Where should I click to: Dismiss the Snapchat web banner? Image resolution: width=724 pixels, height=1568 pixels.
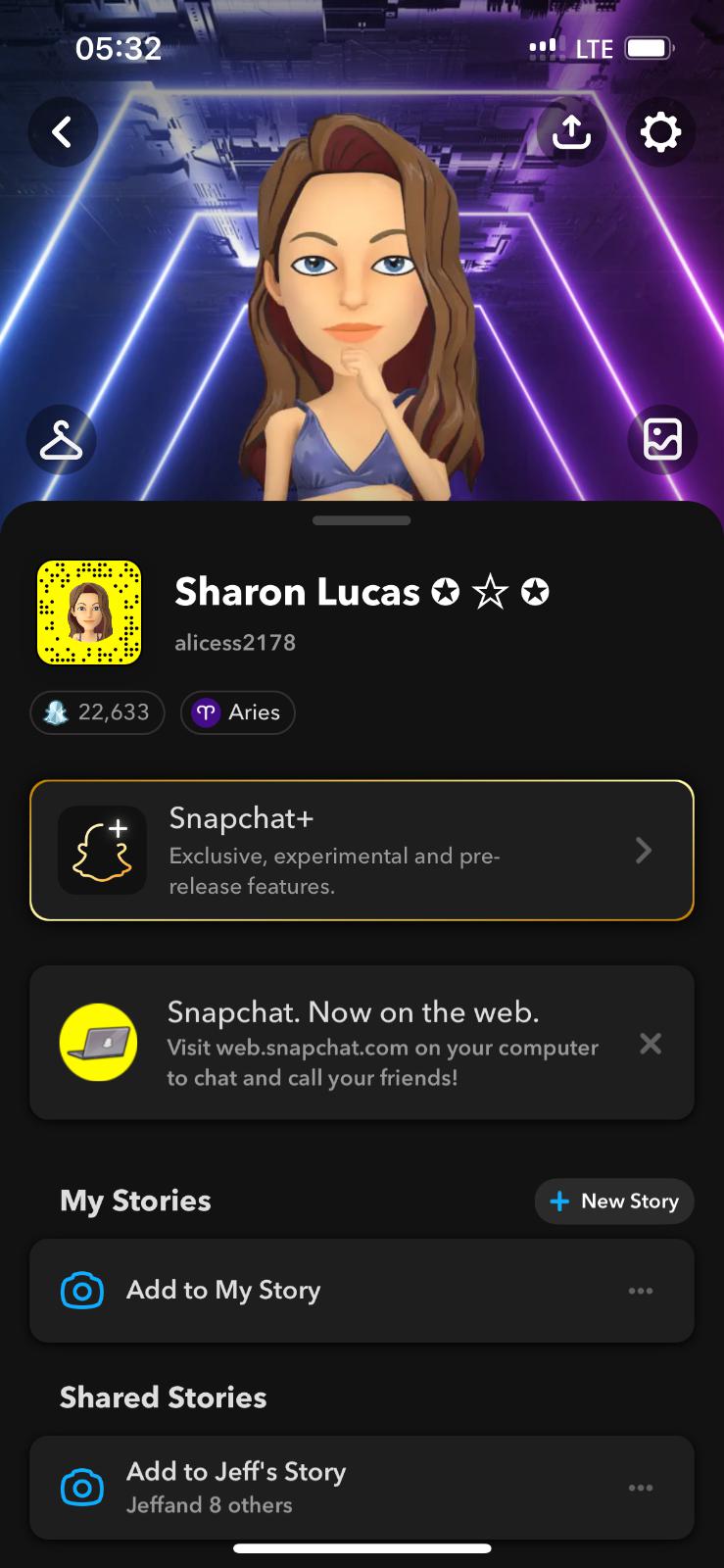(651, 1044)
